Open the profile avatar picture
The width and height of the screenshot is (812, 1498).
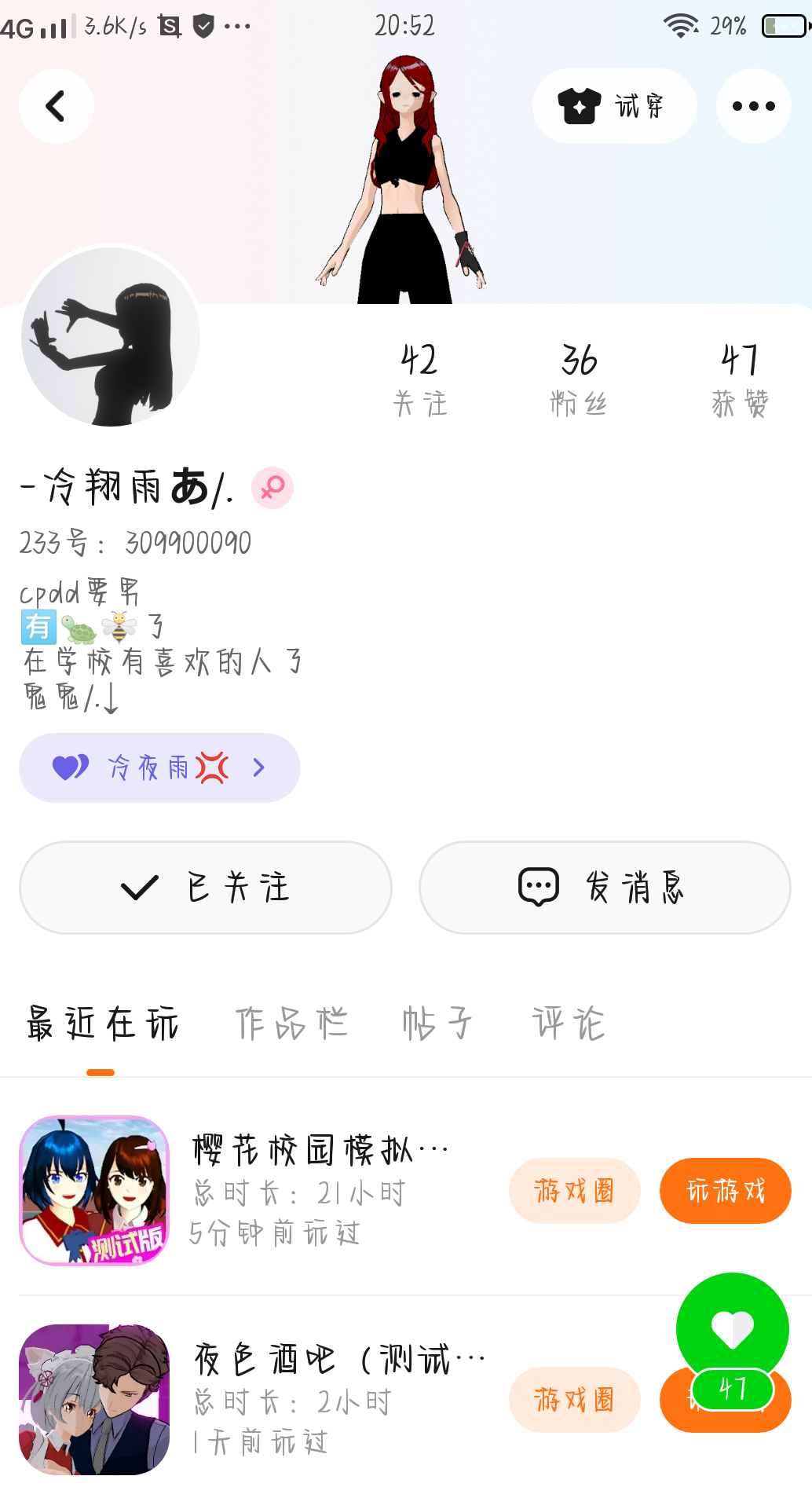coord(111,336)
